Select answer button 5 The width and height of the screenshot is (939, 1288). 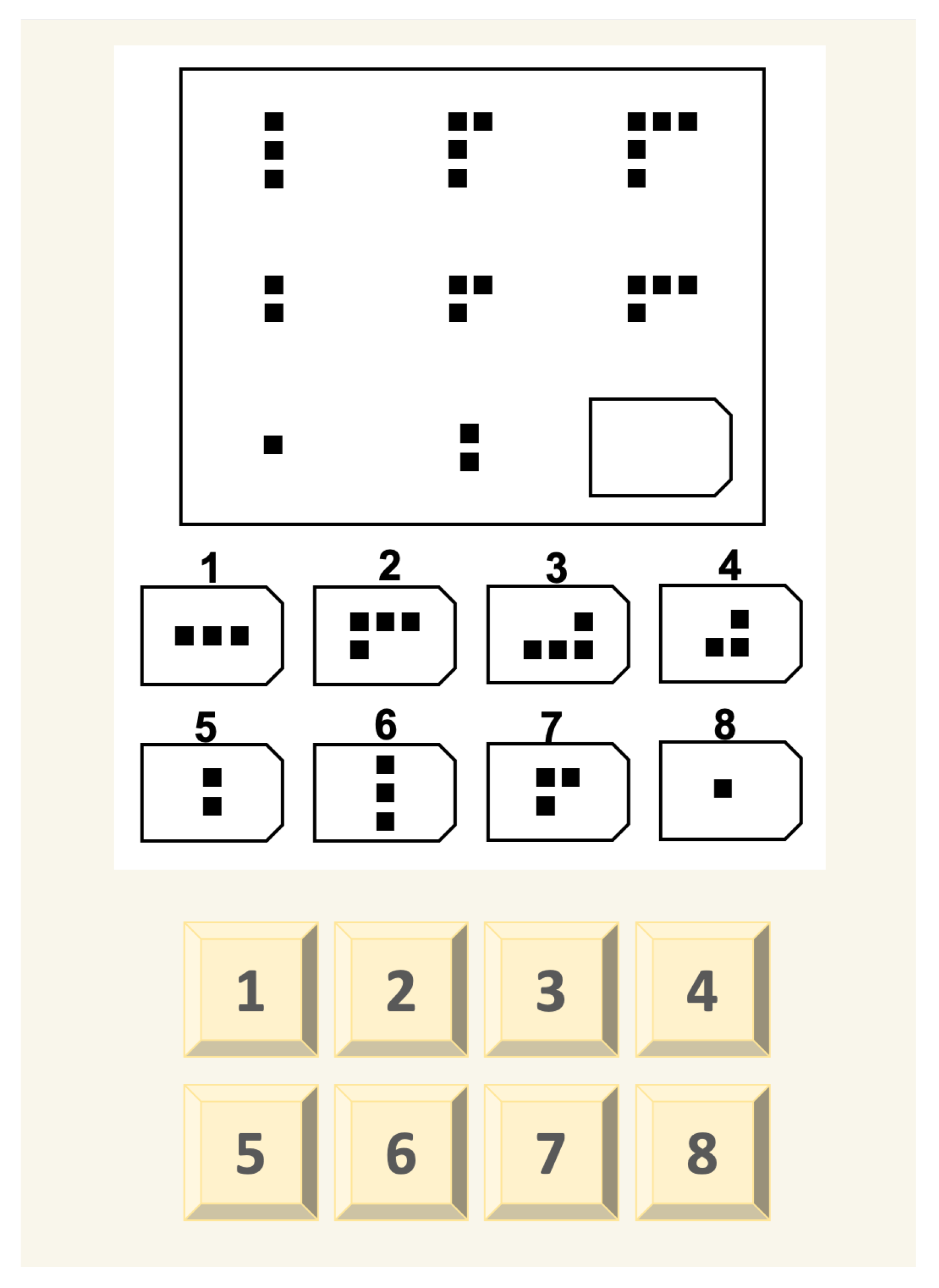tap(251, 1153)
